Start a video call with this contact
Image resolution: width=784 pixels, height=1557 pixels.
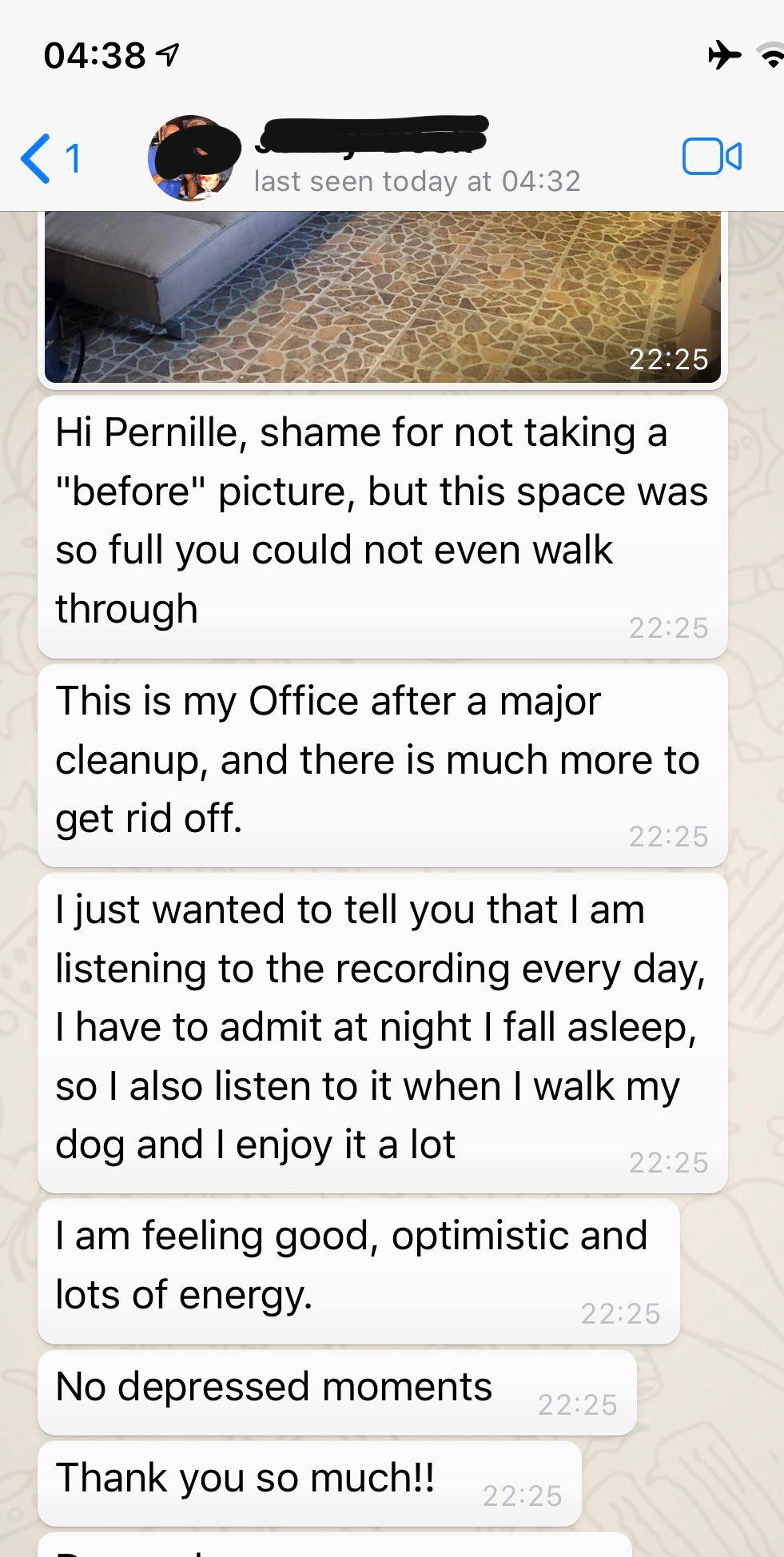coord(711,157)
